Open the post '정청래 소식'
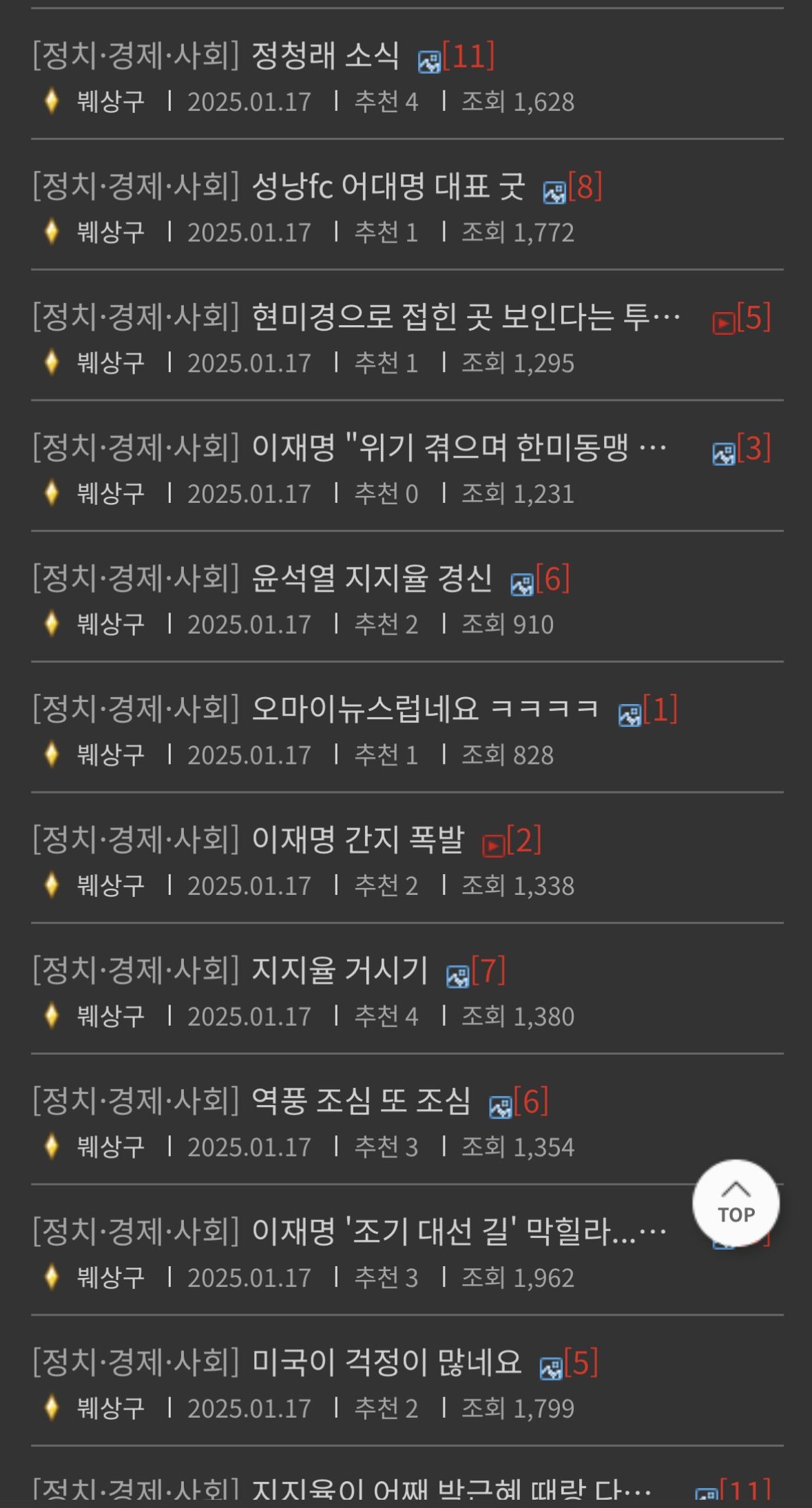The image size is (812, 1508). pyautogui.click(x=325, y=55)
